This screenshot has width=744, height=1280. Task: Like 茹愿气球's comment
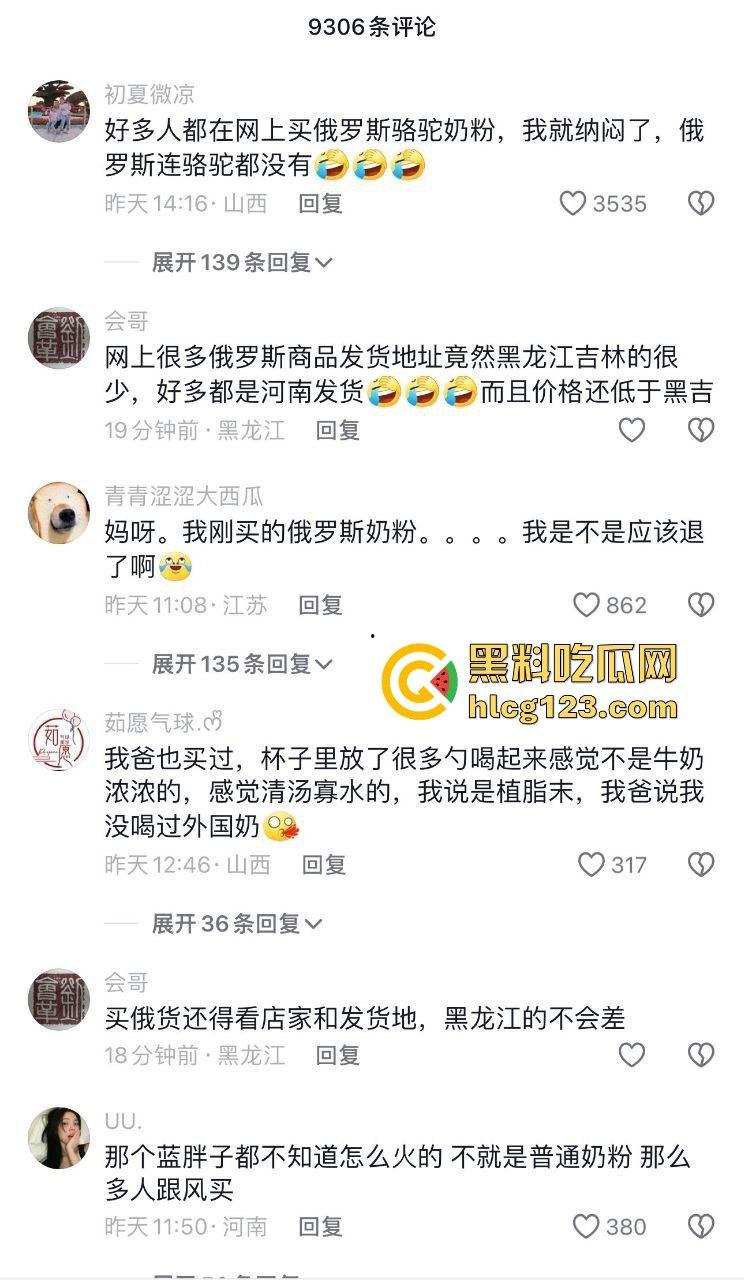click(592, 865)
